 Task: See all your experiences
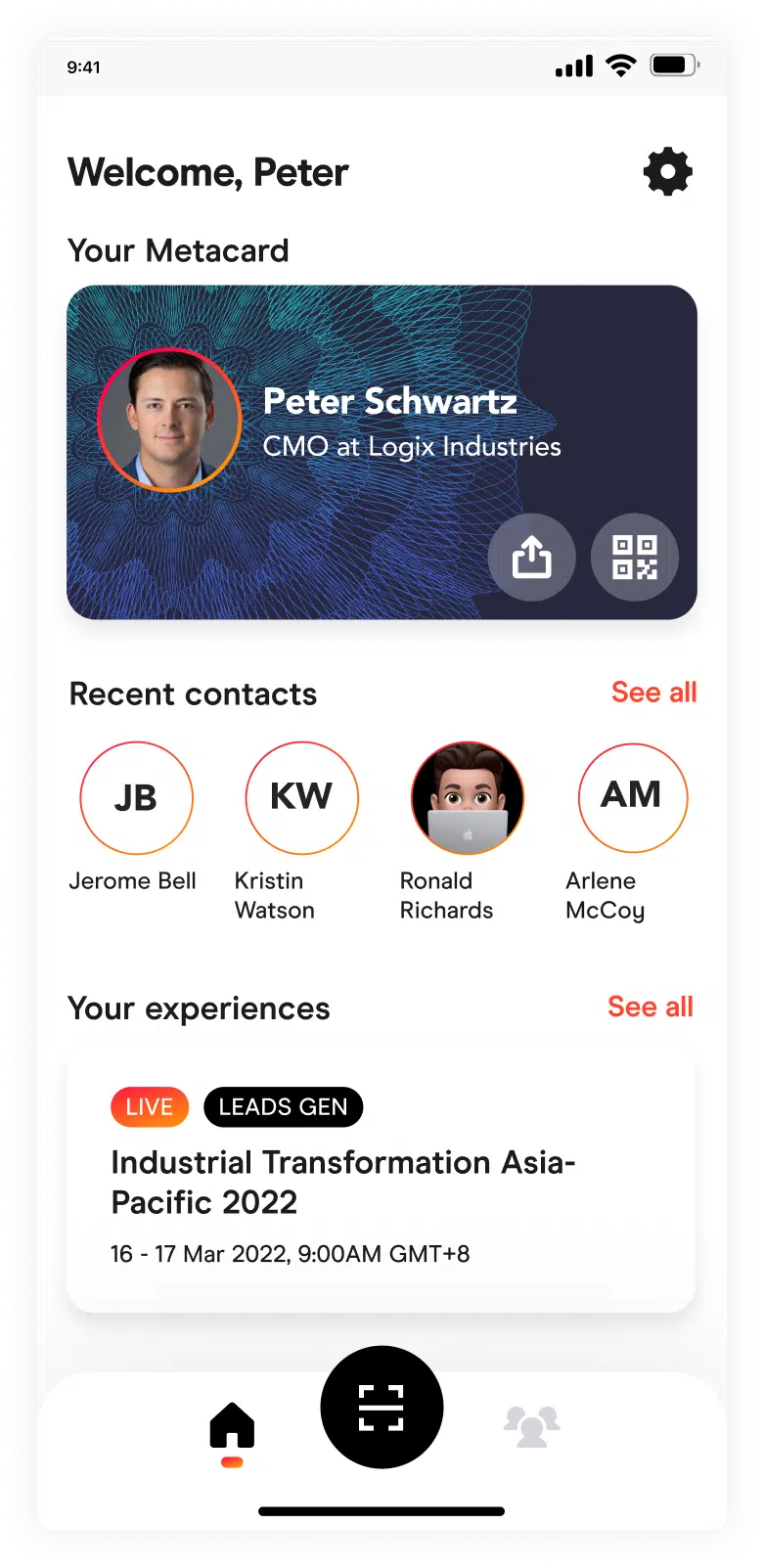(650, 1007)
